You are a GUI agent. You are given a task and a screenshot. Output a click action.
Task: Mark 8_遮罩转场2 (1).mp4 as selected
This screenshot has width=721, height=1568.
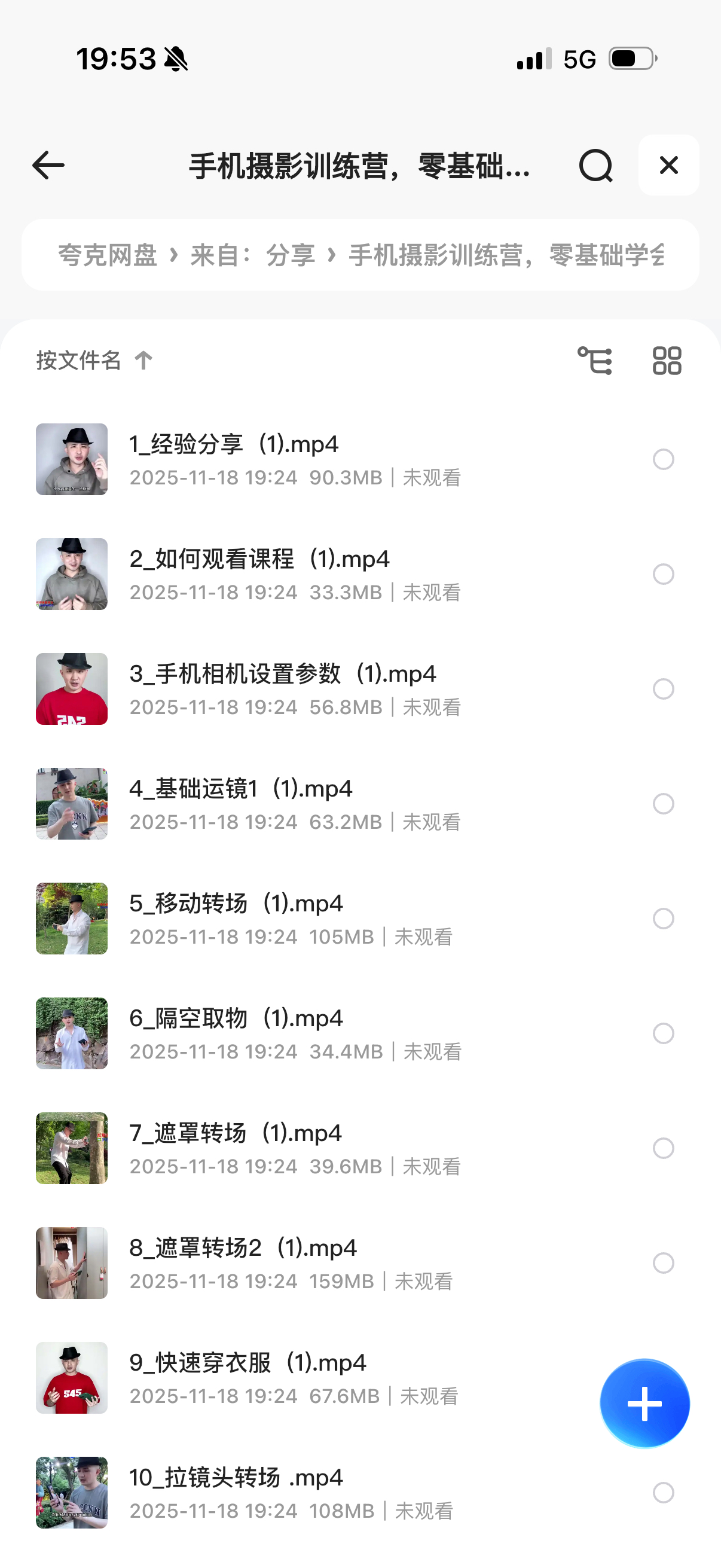pos(663,1263)
